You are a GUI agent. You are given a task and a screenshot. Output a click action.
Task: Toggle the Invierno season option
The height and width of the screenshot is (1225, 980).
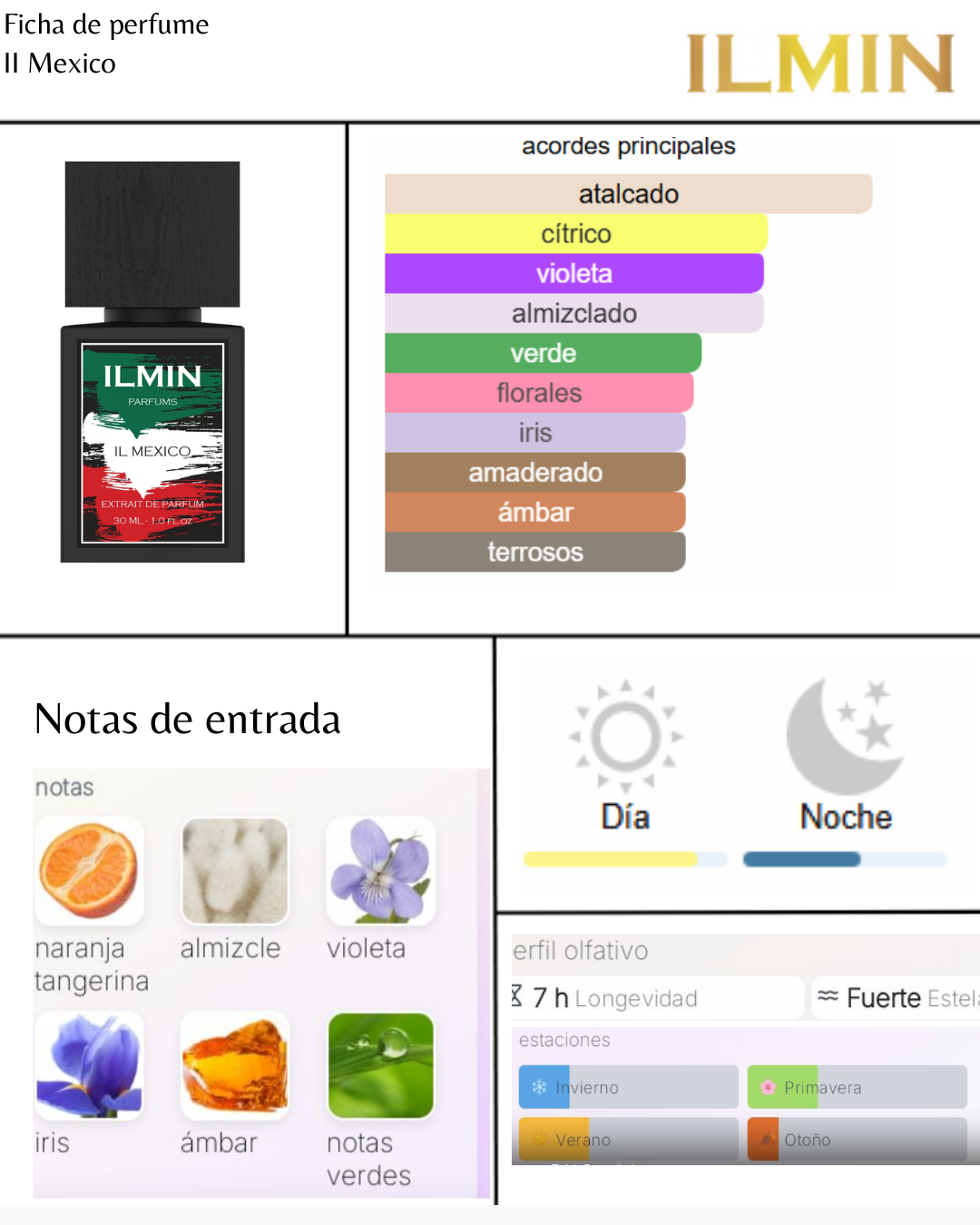(x=627, y=1086)
